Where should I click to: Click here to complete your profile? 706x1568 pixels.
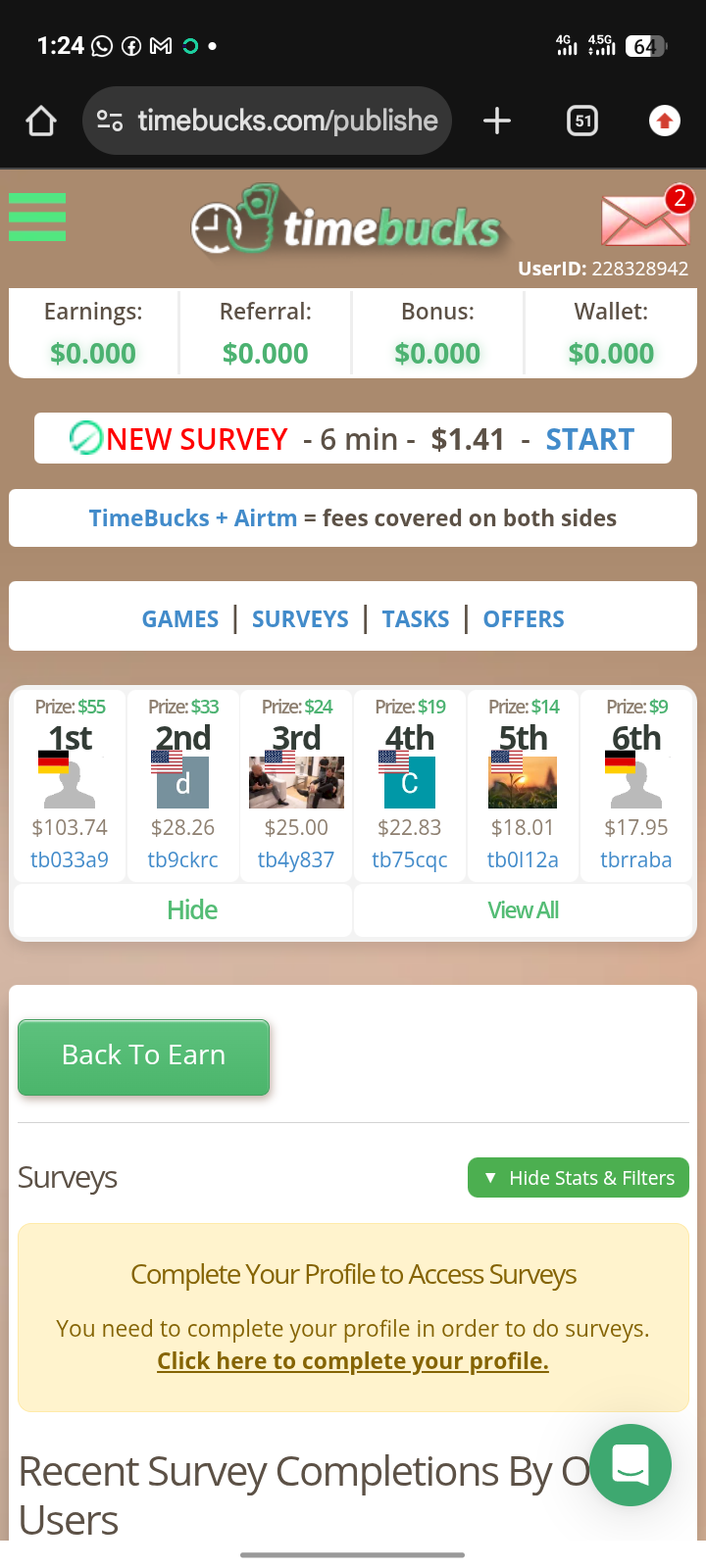(x=353, y=1361)
